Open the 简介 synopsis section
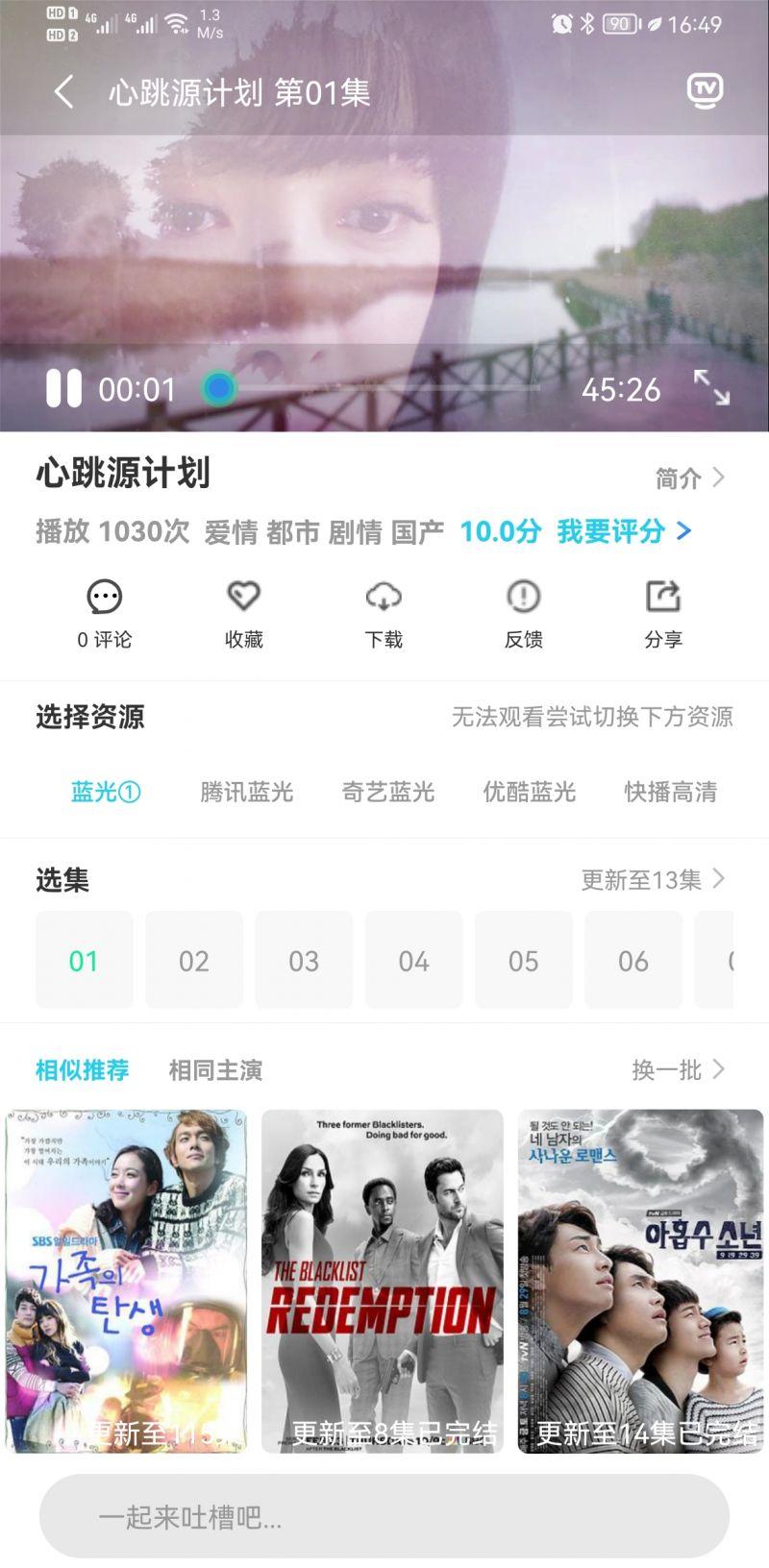Viewport: 769px width, 1568px height. point(689,478)
